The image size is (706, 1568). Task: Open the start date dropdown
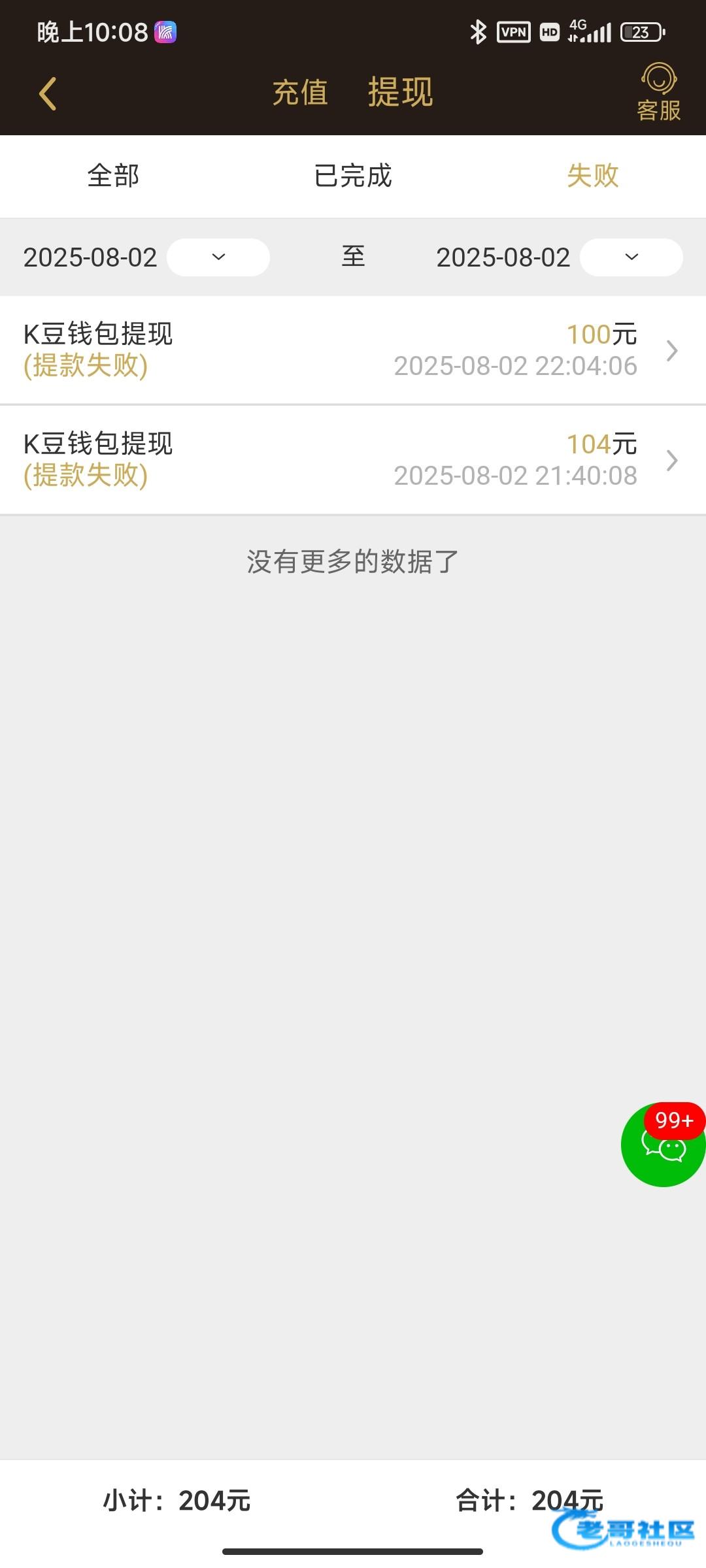(x=218, y=257)
